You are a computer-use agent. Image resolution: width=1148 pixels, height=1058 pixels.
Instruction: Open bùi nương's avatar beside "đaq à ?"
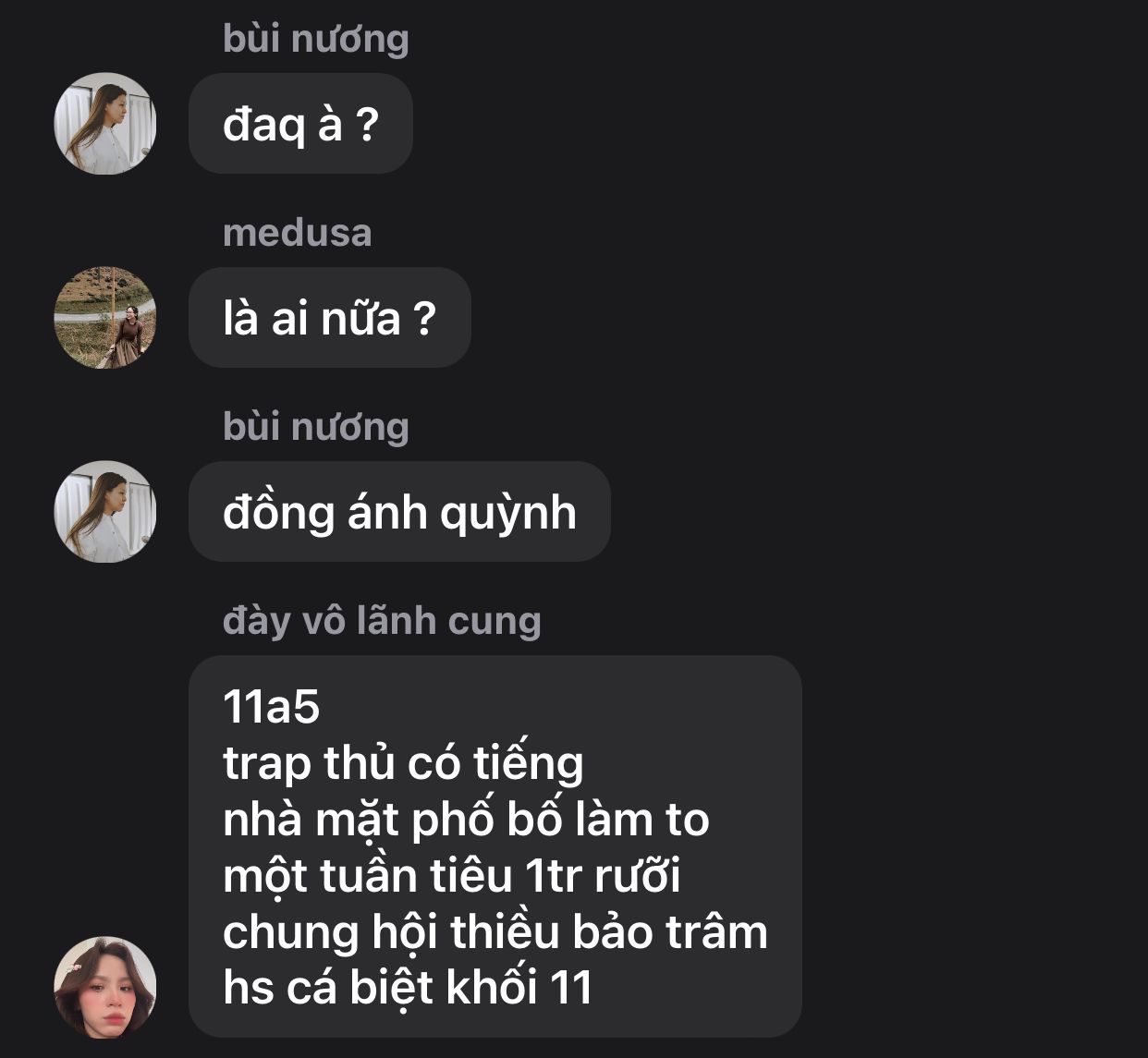pos(104,124)
